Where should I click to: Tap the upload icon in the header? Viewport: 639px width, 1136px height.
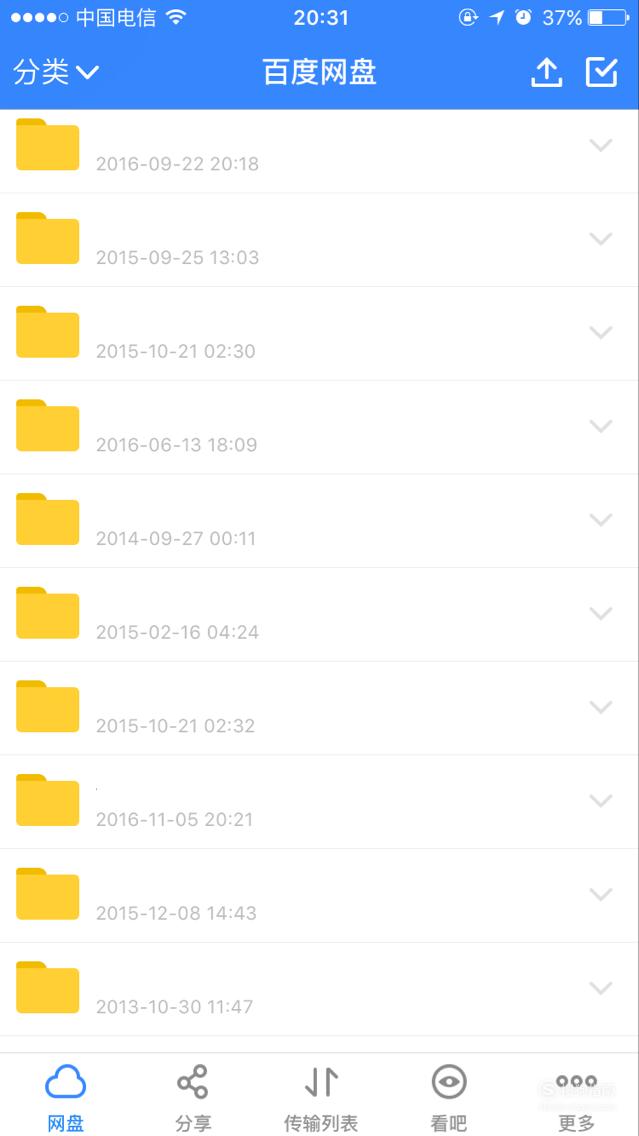point(546,72)
